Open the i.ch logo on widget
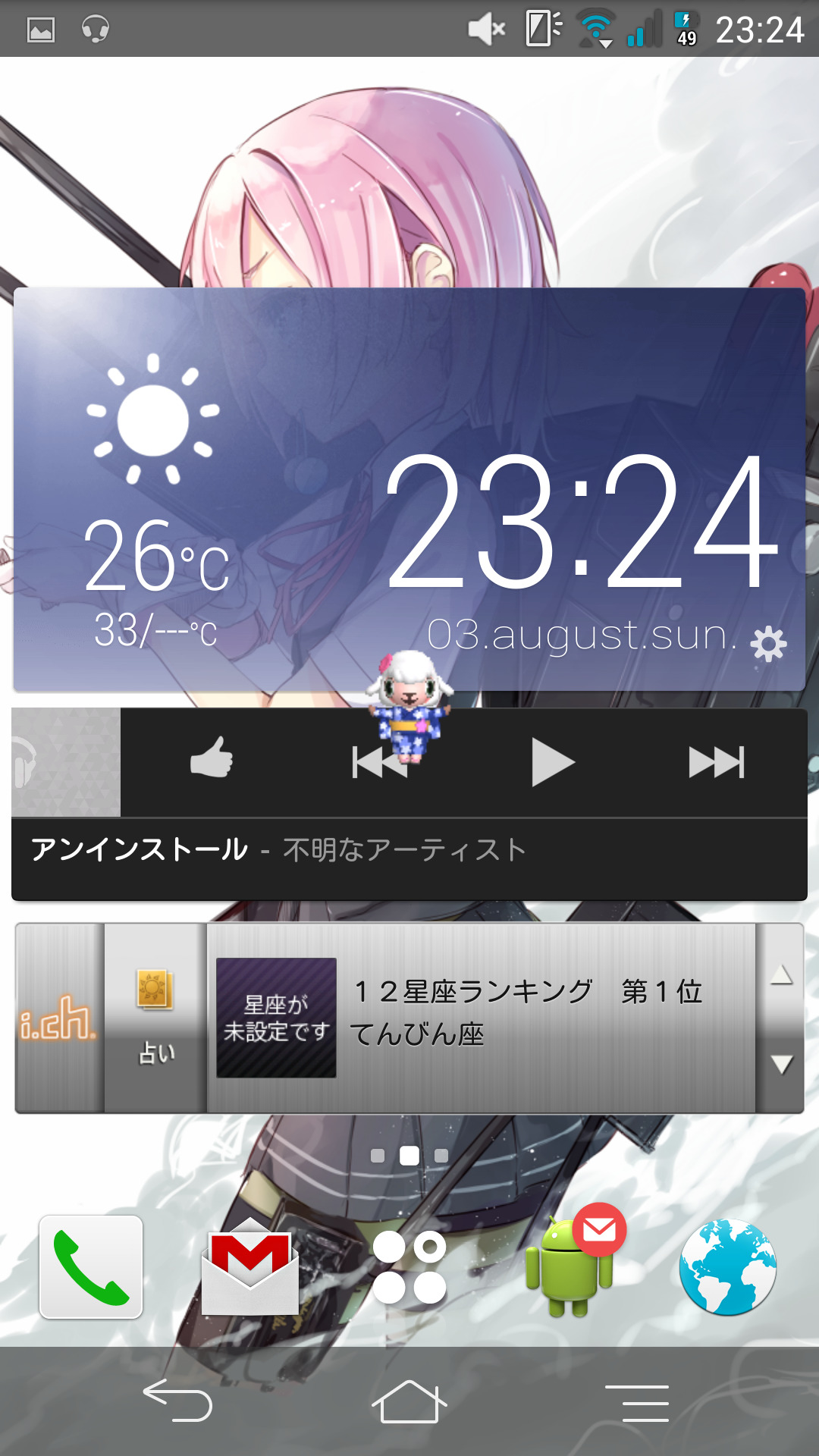 click(58, 1018)
